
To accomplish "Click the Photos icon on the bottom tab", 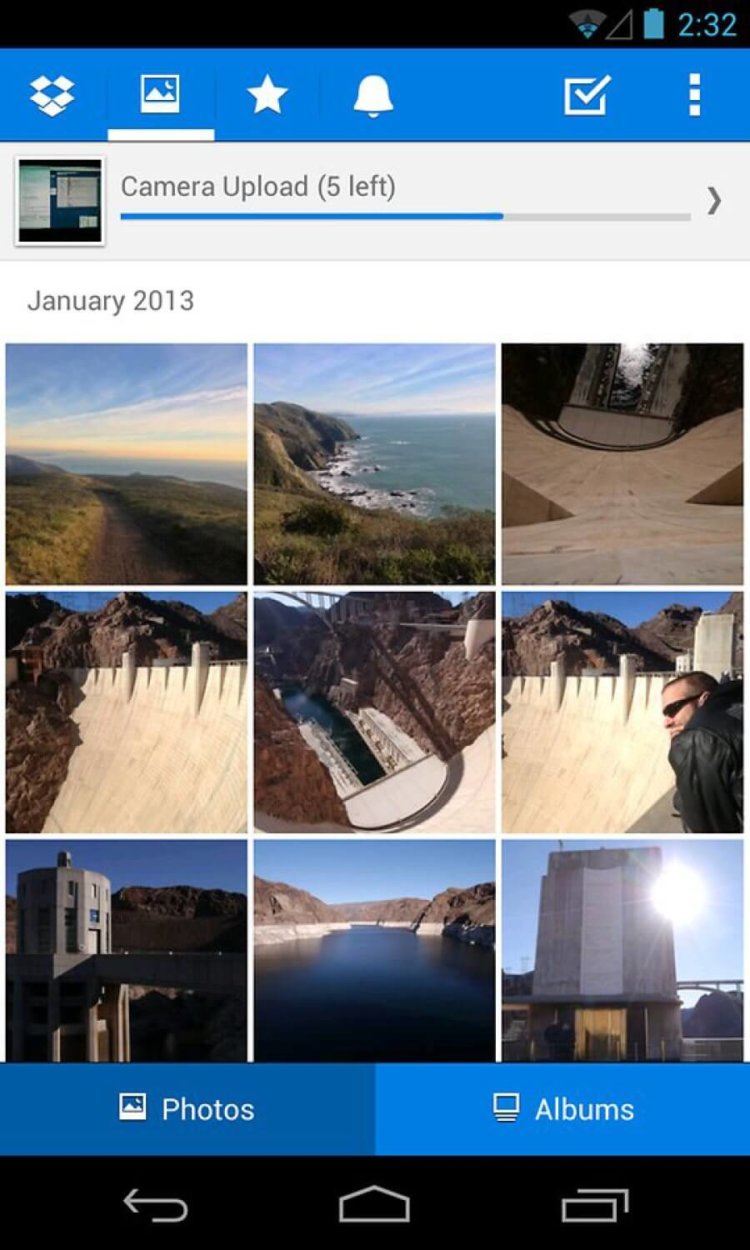I will [x=133, y=1108].
